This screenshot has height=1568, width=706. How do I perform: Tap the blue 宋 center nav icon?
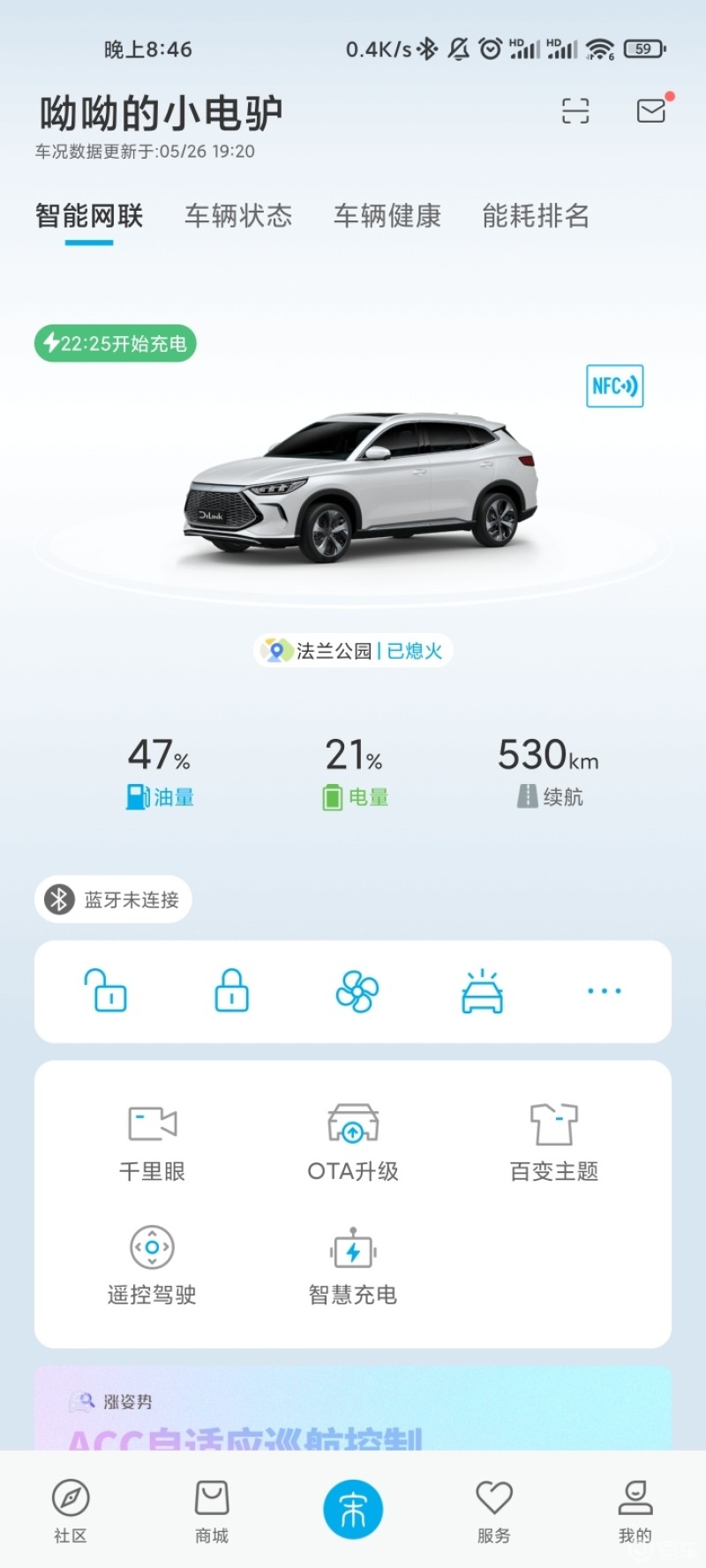352,1508
